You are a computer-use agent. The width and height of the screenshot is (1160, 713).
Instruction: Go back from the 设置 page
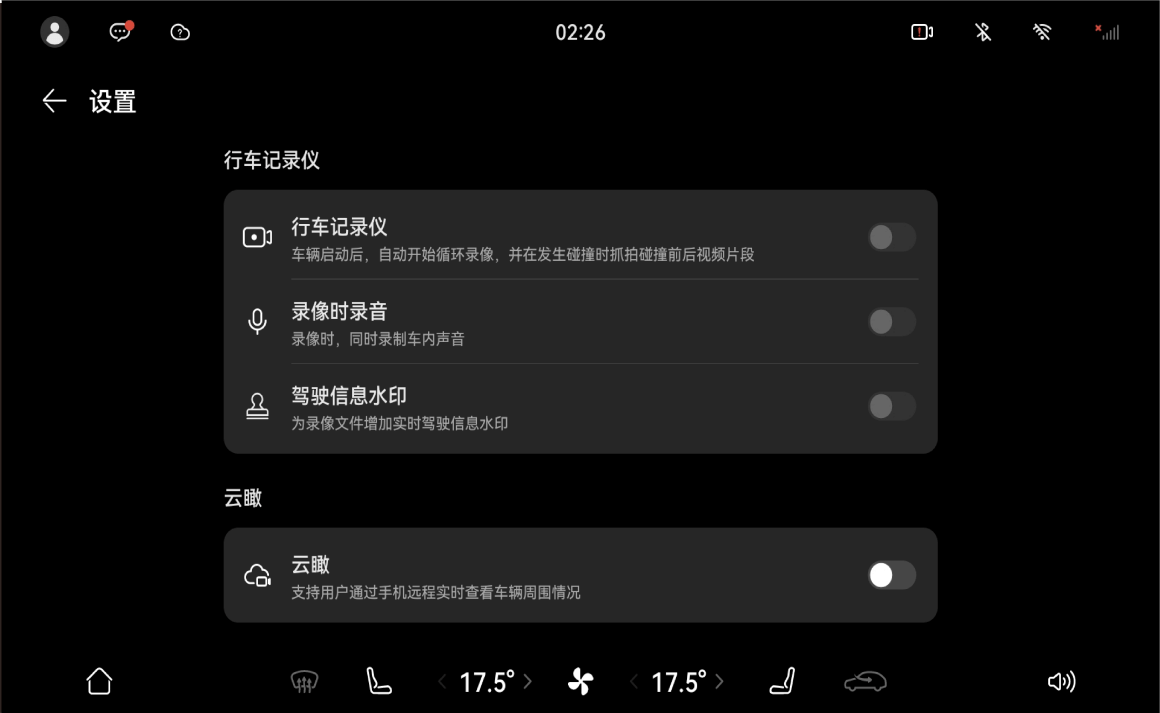tap(54, 101)
